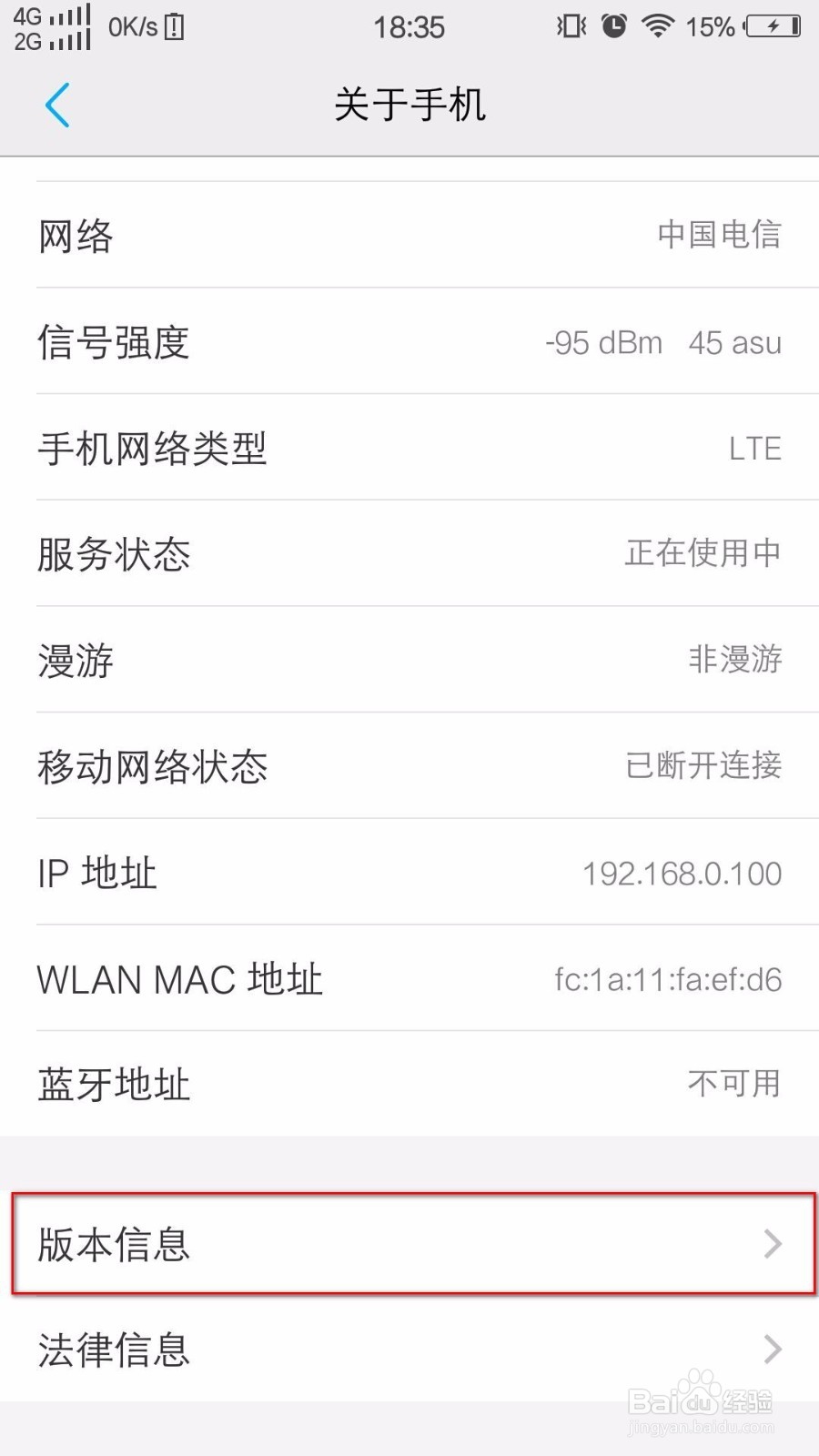Tap the IP 地址 192.168.0.100 value
The height and width of the screenshot is (1456, 819).
pyautogui.click(x=682, y=873)
